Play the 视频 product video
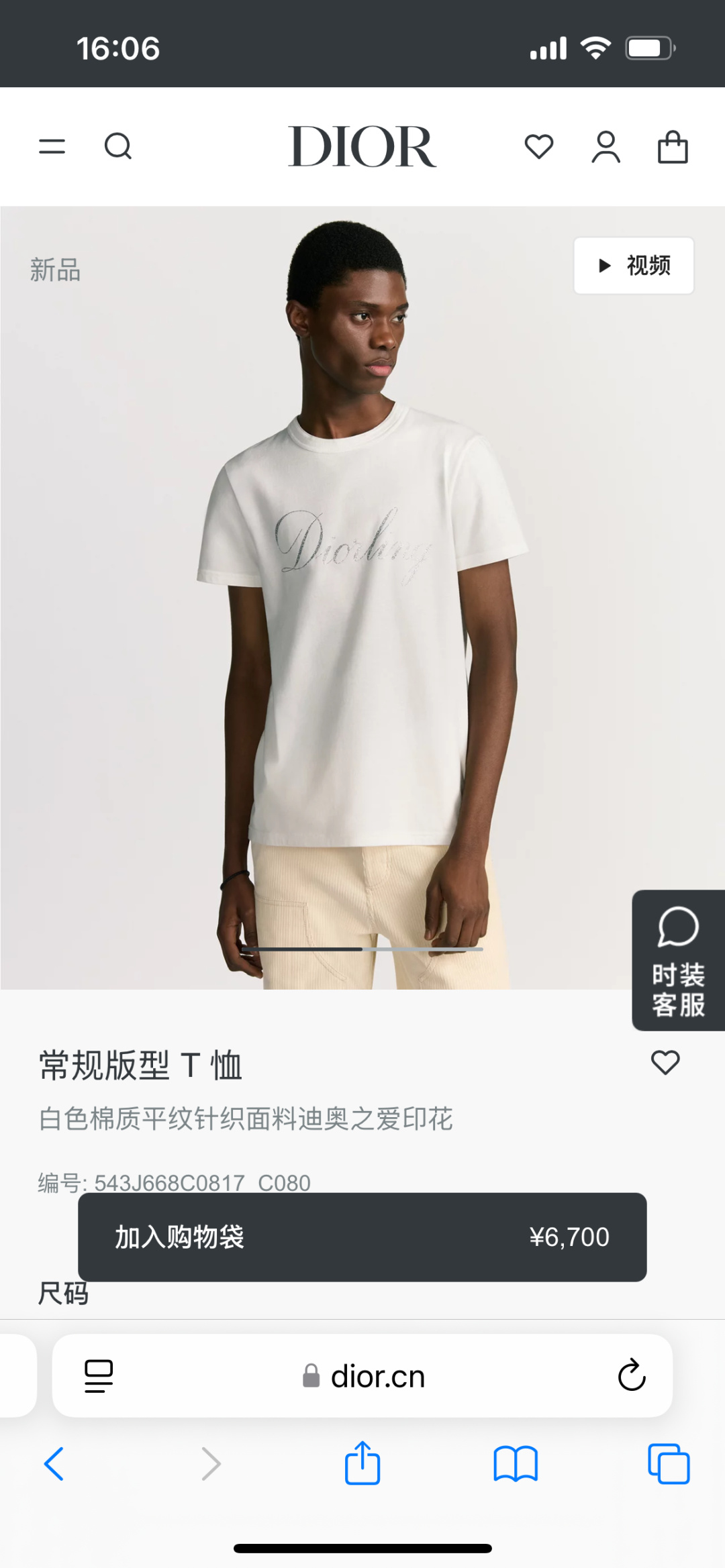725x1568 pixels. click(x=634, y=266)
